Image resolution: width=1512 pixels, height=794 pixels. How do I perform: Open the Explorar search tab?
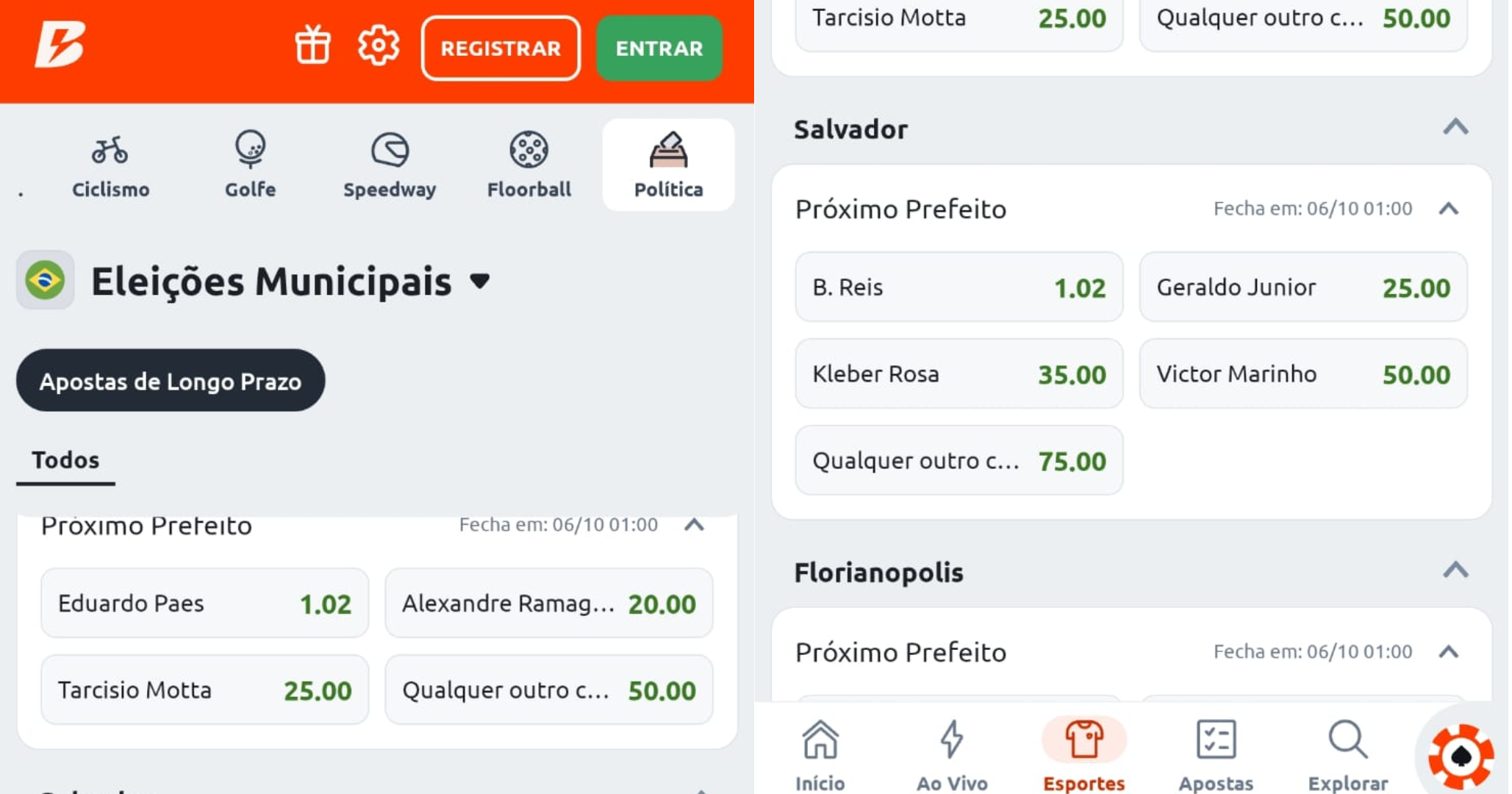click(1347, 754)
